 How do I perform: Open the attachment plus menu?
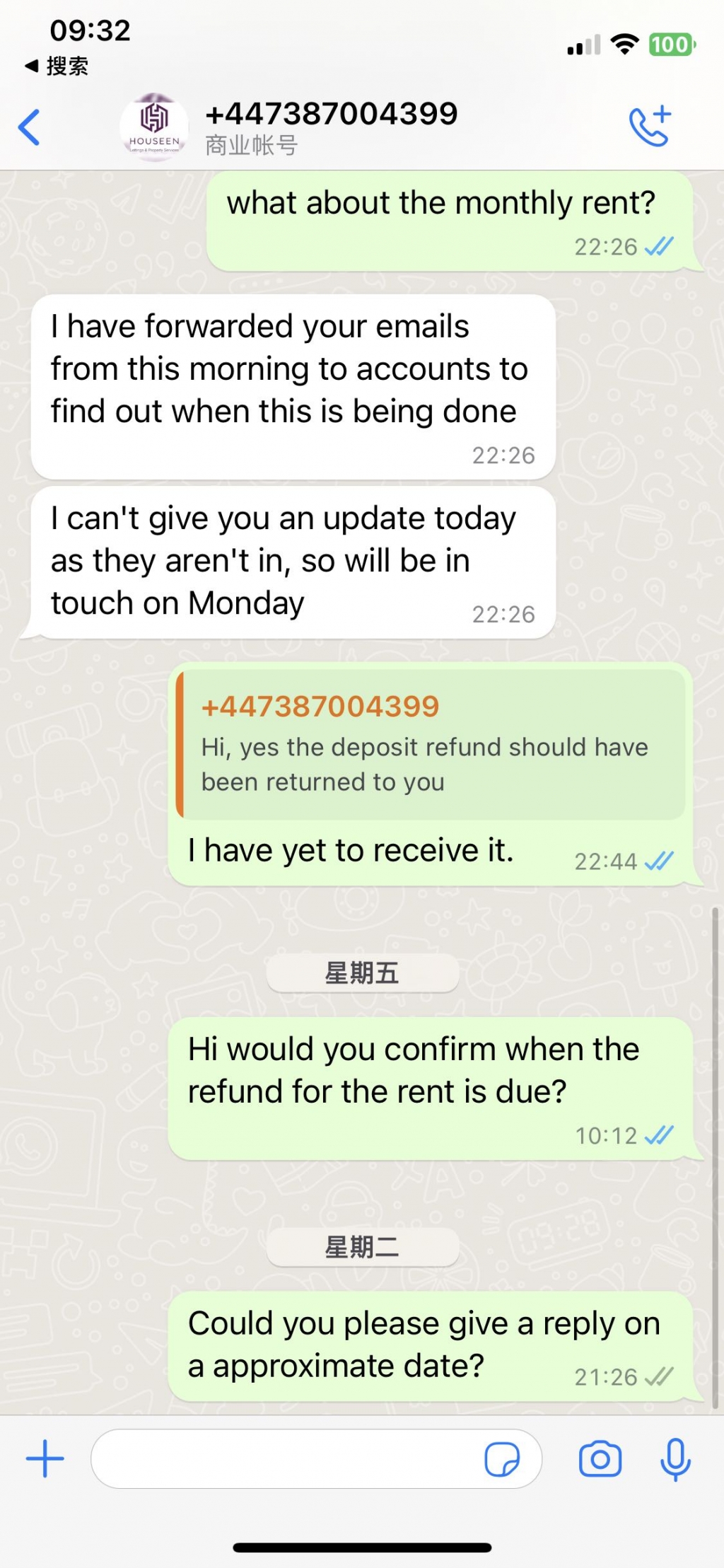click(x=45, y=1458)
